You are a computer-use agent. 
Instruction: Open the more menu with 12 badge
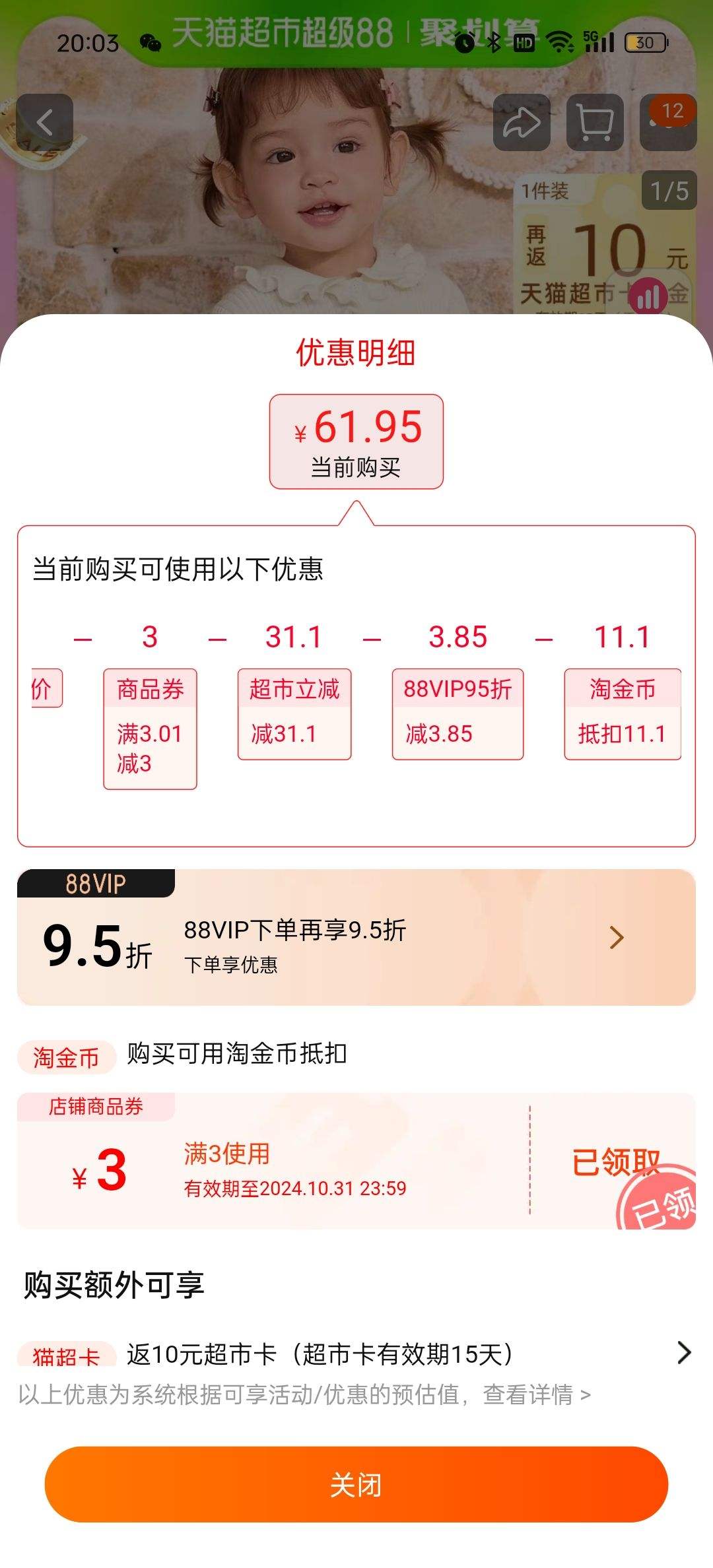tap(668, 123)
